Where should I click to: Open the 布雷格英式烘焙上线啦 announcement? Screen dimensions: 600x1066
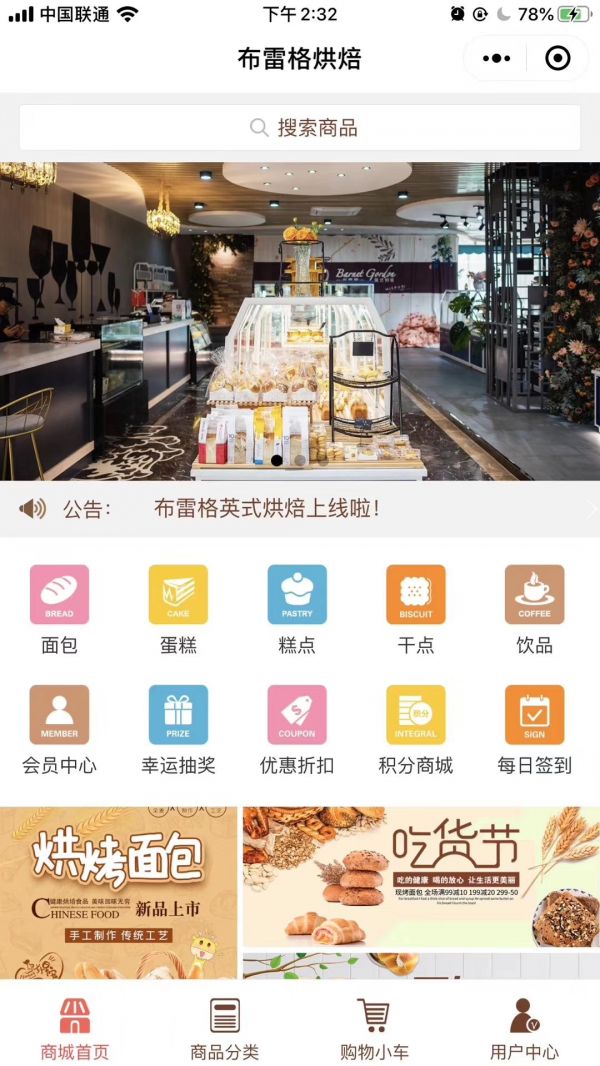point(267,509)
